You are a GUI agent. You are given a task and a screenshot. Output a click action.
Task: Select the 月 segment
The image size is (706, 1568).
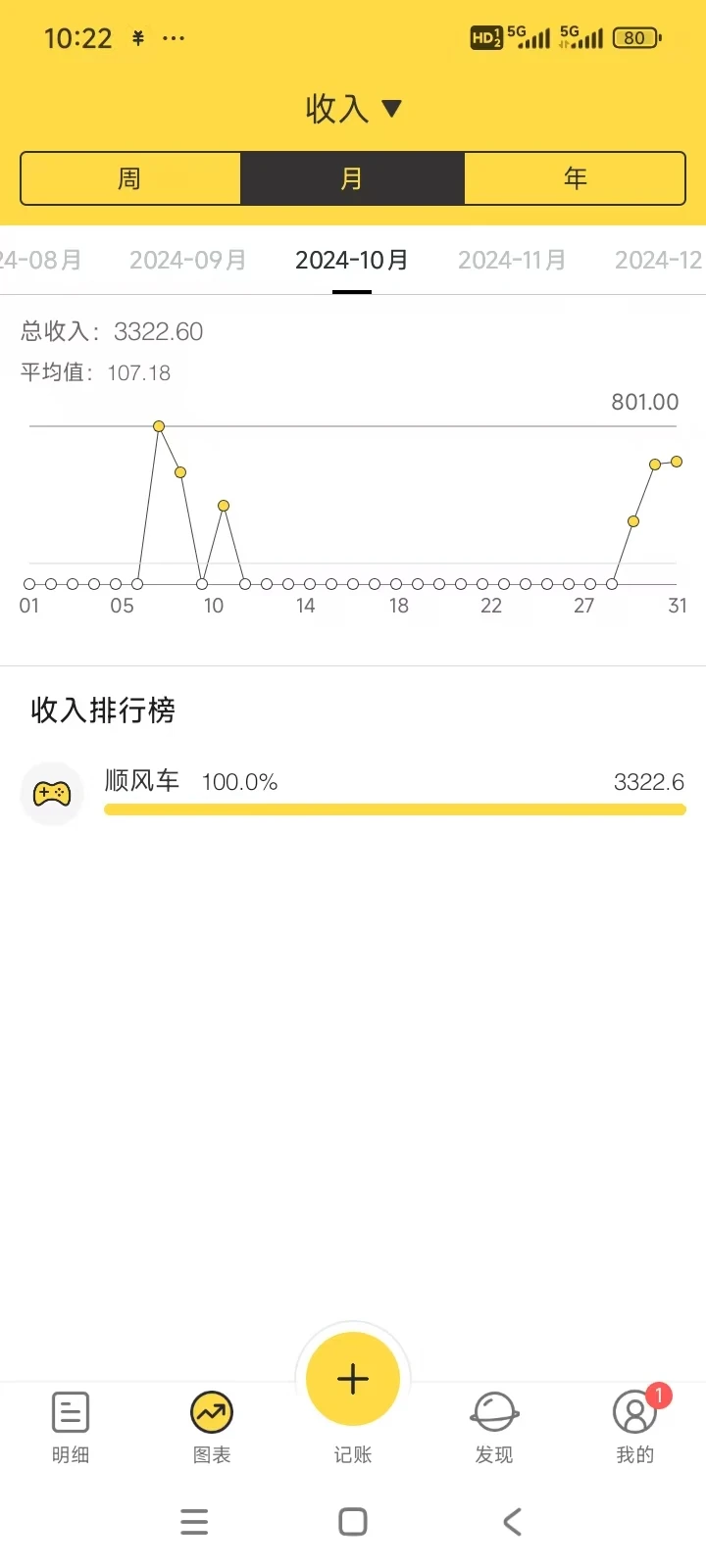click(352, 178)
